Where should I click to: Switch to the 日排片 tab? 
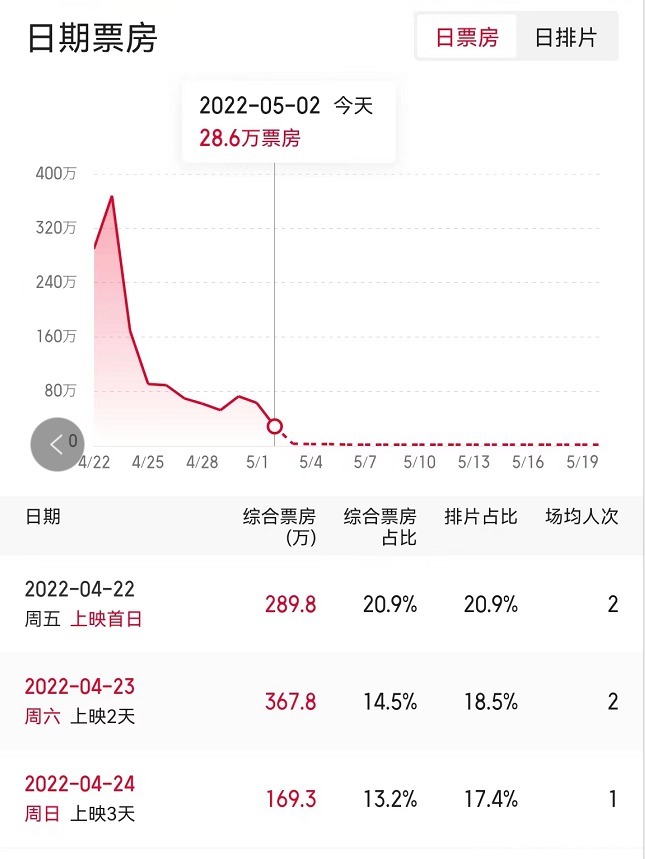566,38
